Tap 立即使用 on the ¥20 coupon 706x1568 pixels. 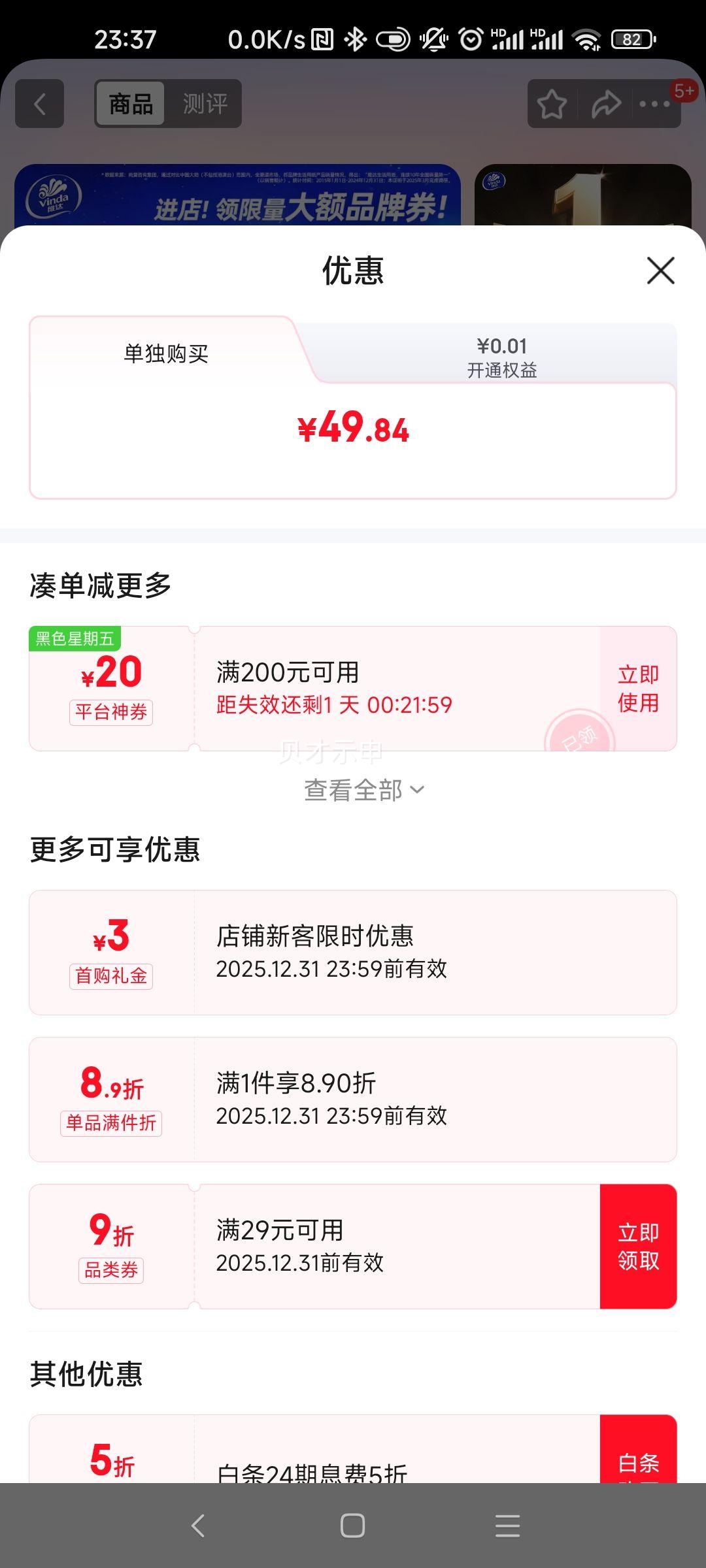click(637, 689)
